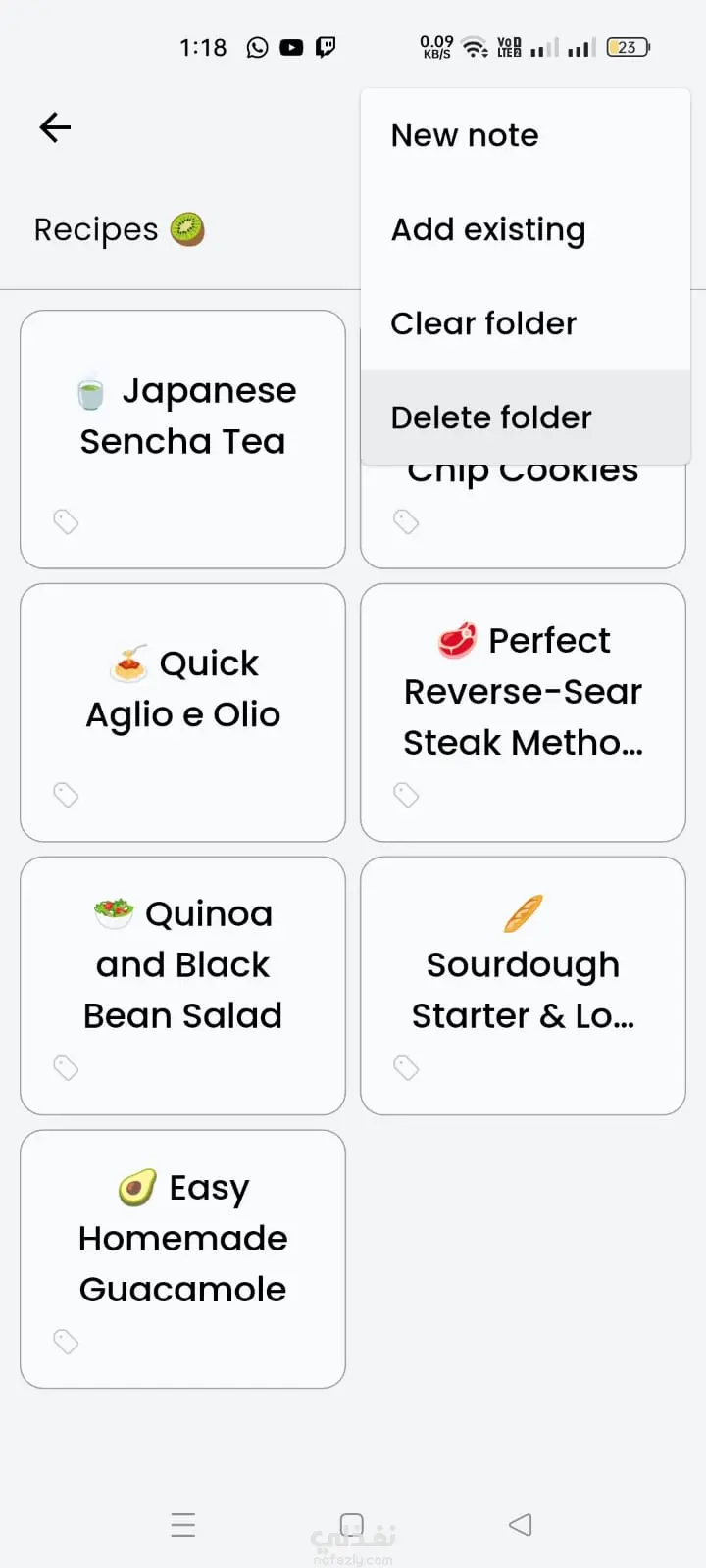
Task: Tap the system home button
Action: [x=352, y=1525]
